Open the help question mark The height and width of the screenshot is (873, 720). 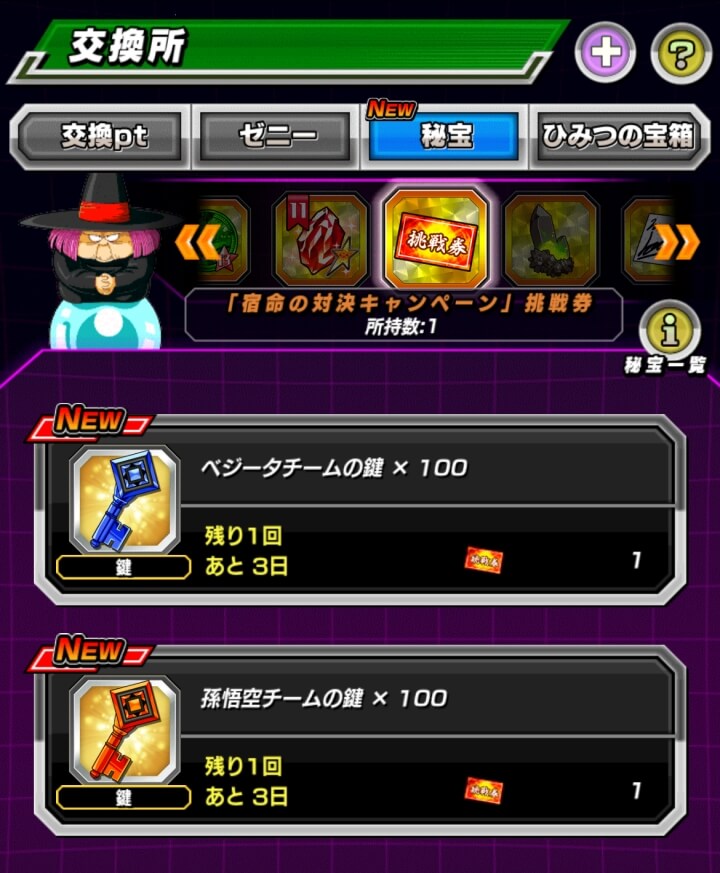click(681, 52)
